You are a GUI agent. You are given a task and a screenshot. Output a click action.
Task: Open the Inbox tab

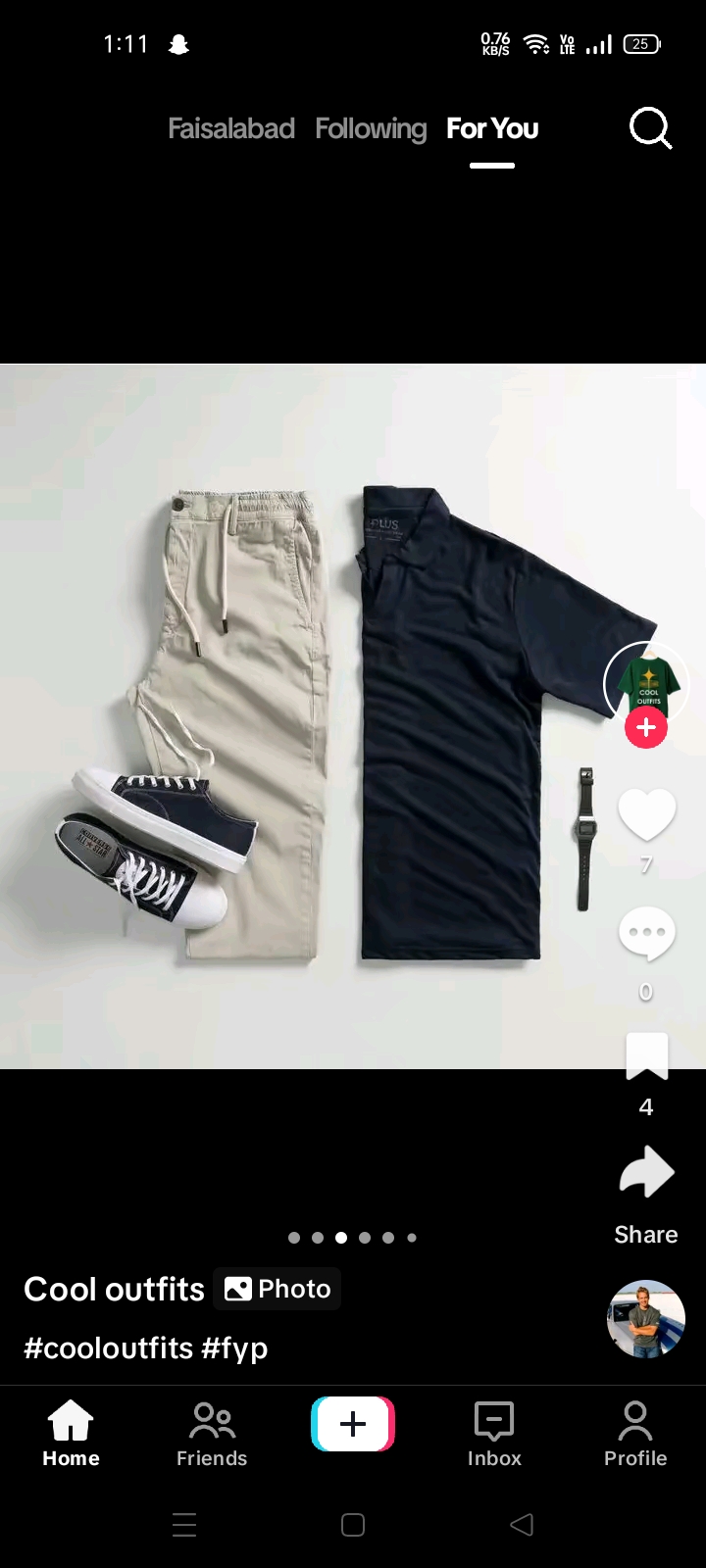(x=494, y=1434)
